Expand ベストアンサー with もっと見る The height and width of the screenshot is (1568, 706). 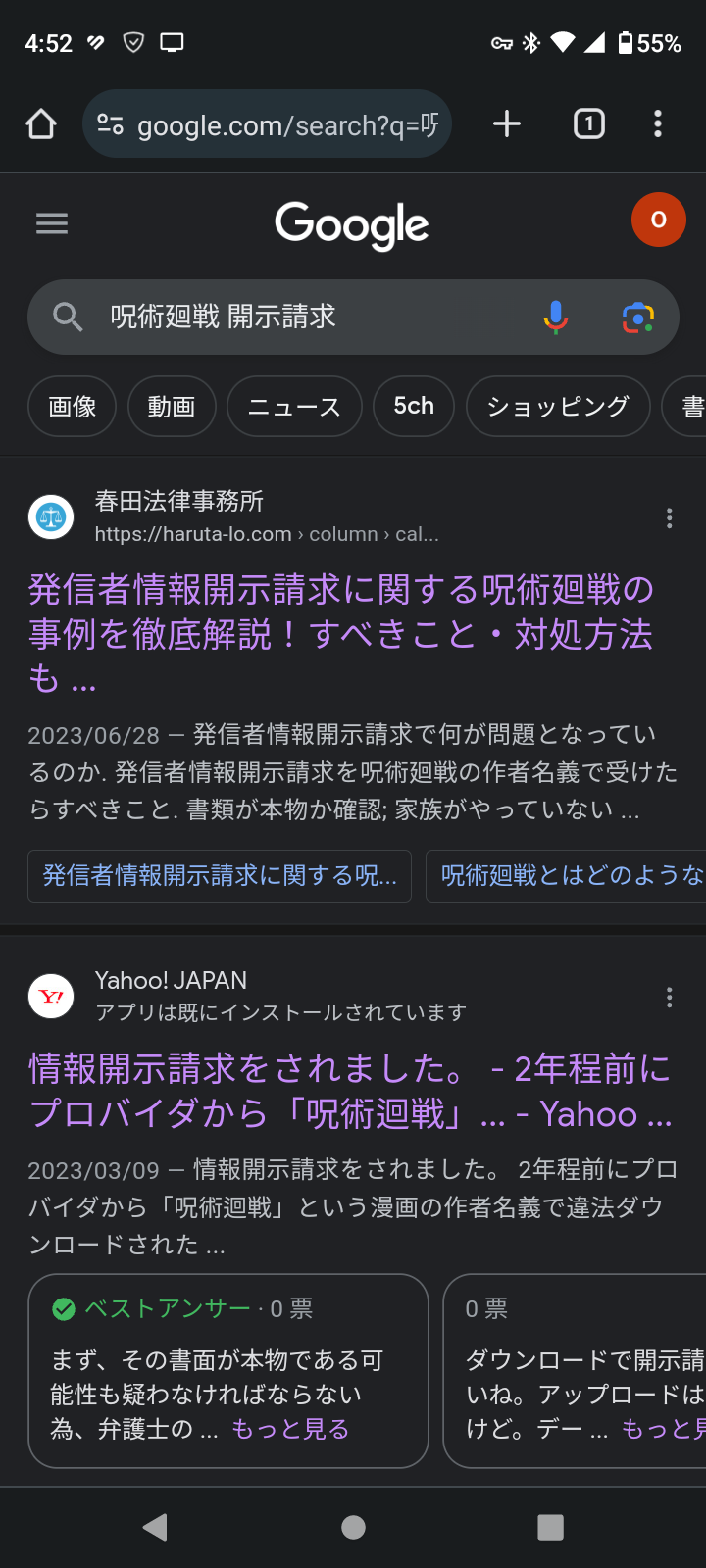pos(290,1430)
